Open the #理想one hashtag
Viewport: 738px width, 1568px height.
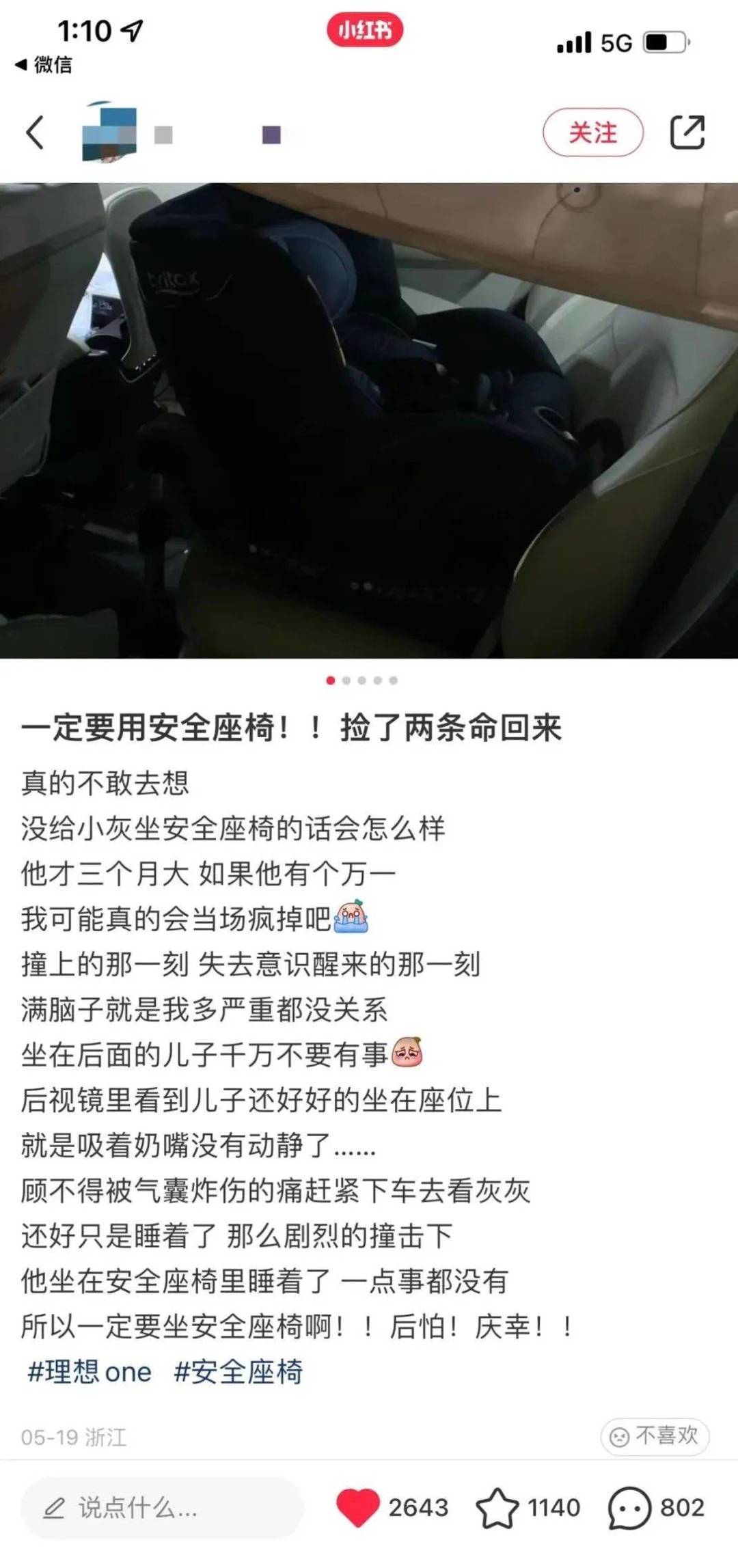click(x=90, y=1371)
